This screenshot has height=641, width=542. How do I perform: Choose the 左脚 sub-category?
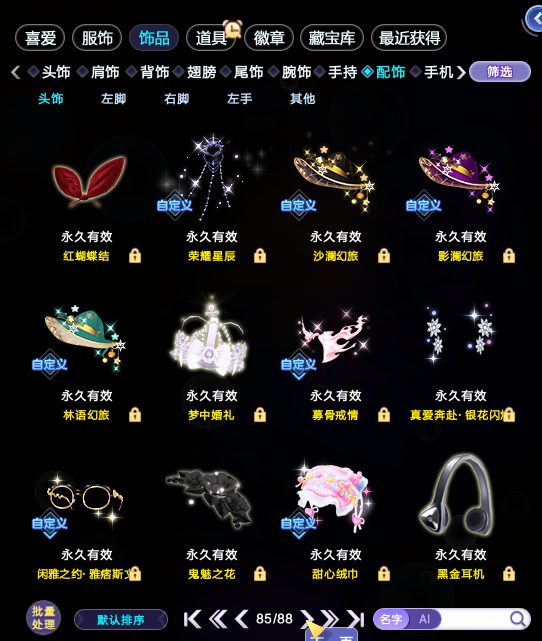click(x=114, y=99)
